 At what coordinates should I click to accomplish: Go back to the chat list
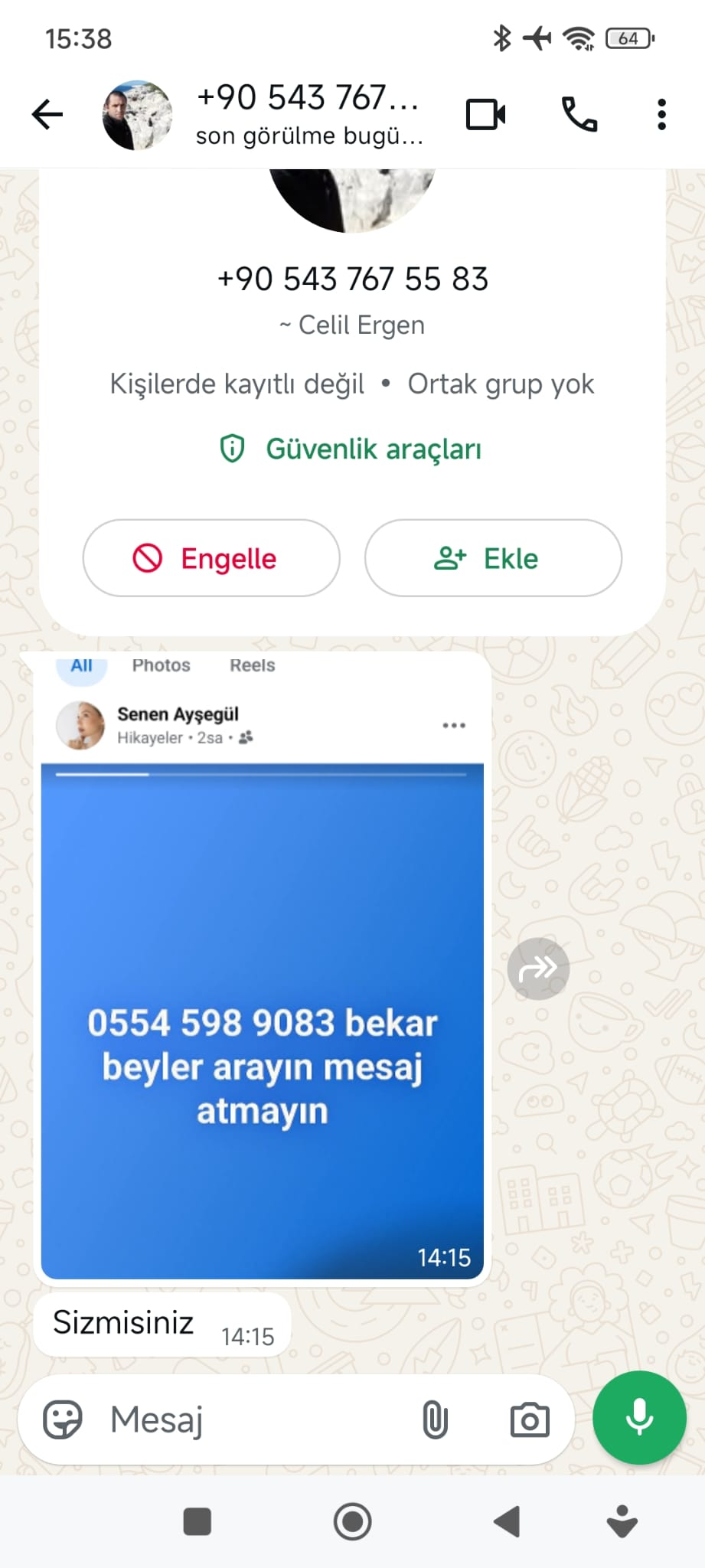click(x=47, y=115)
